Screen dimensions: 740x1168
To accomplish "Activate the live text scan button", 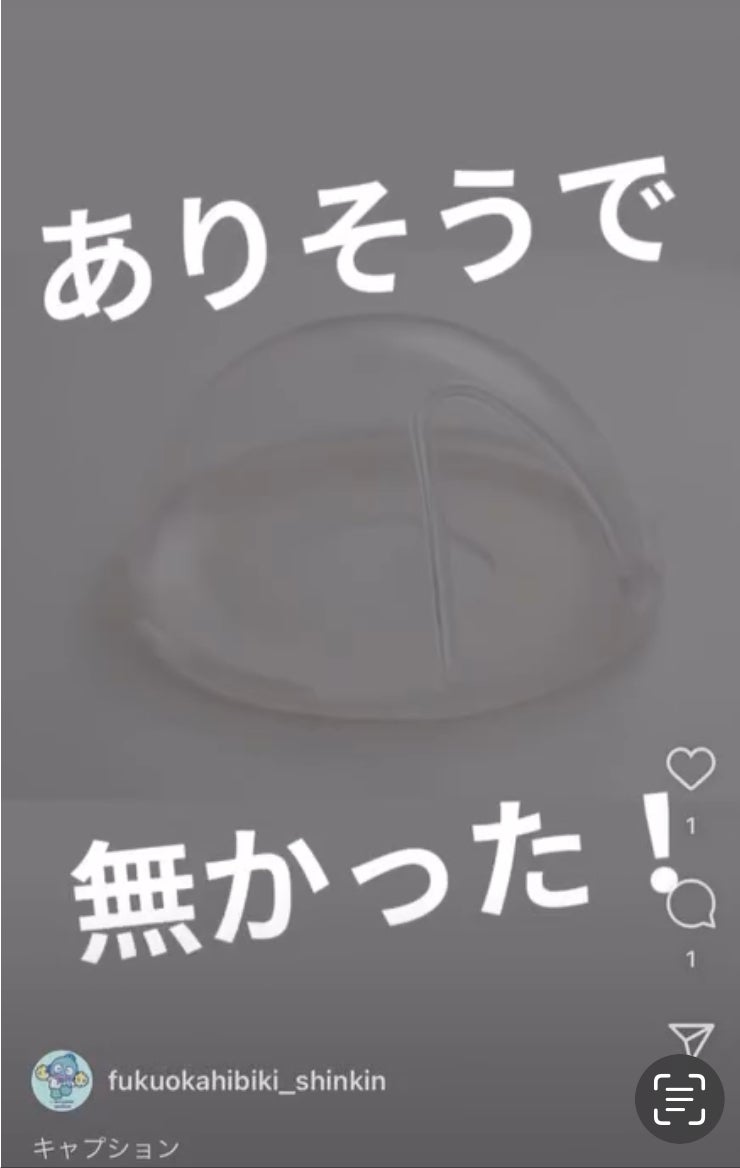I will (680, 1097).
